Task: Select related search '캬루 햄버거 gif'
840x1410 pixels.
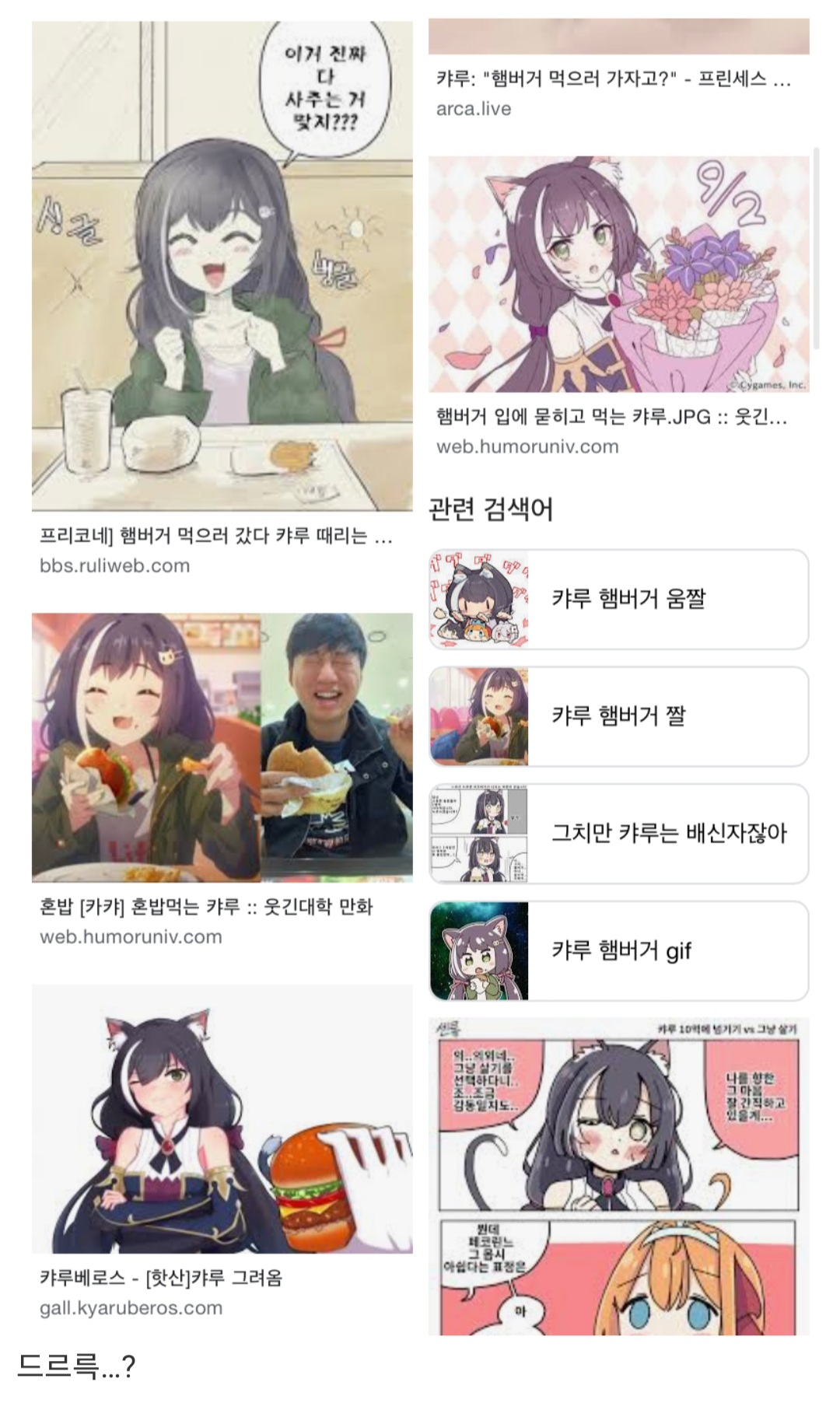Action: pyautogui.click(x=618, y=951)
